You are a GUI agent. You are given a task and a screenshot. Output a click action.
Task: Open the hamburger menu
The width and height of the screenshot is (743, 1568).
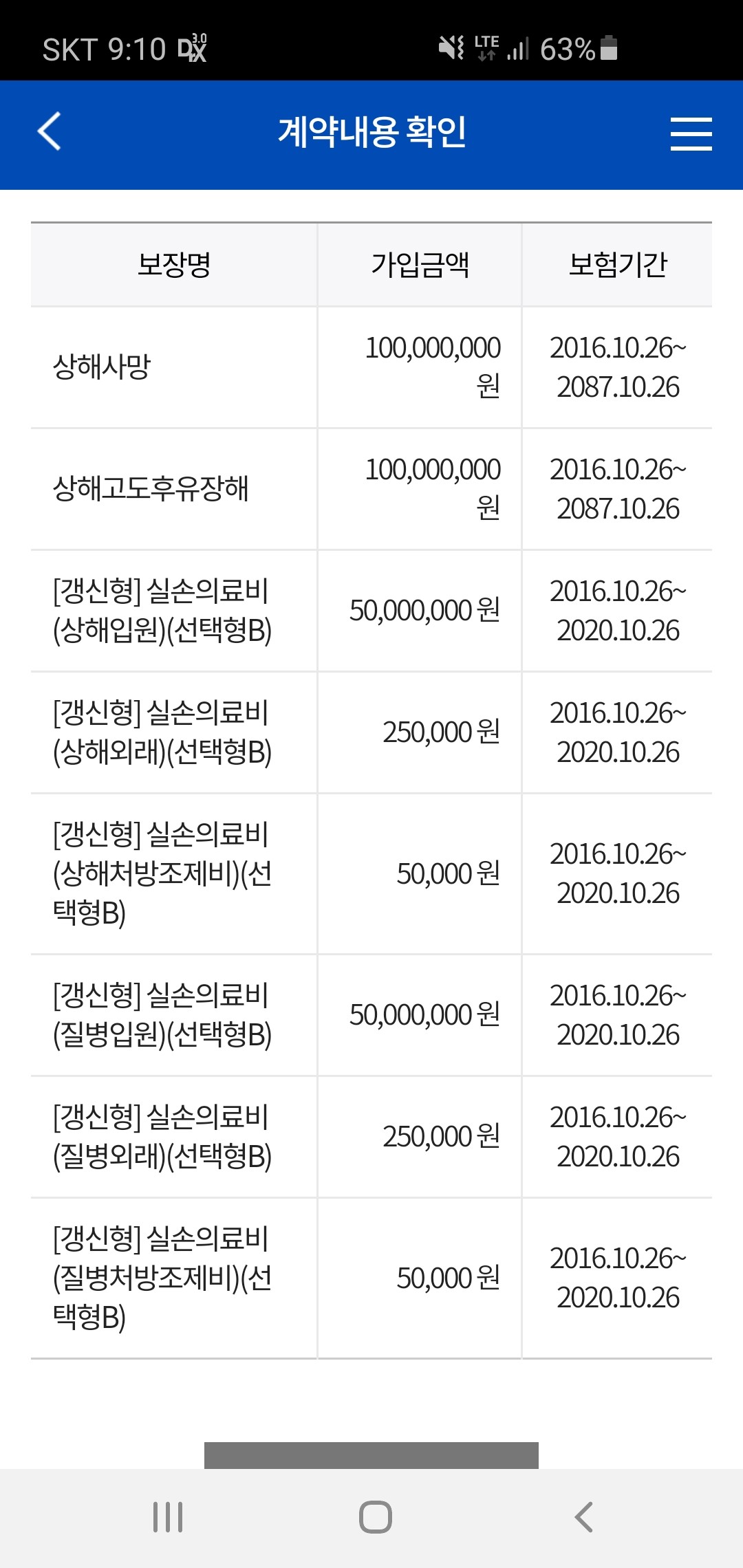(691, 133)
